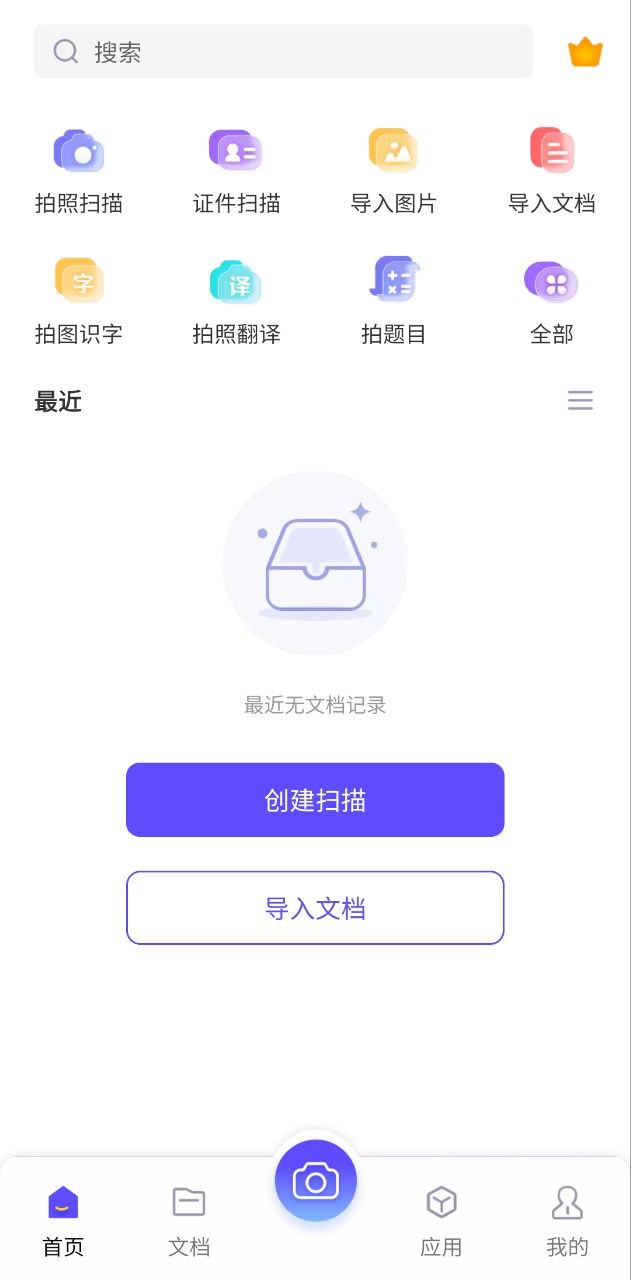
Task: Tap the 创建扫描 button
Action: coord(315,800)
